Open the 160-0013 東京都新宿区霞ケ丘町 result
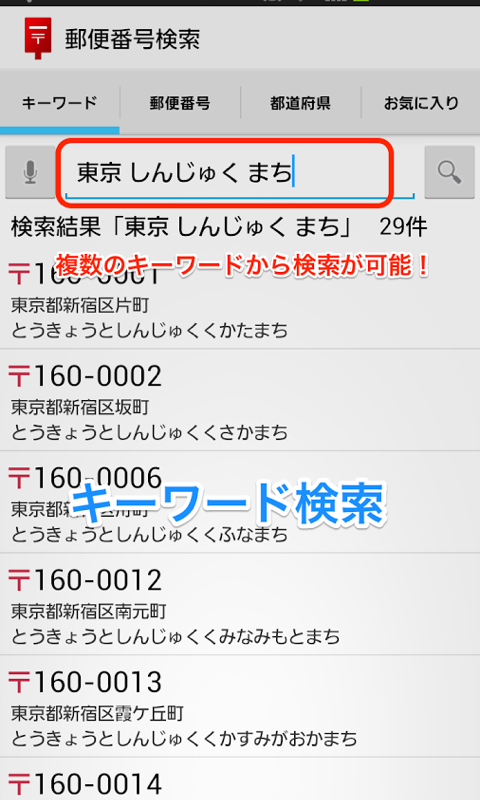Screen dimensions: 480x800 240,707
